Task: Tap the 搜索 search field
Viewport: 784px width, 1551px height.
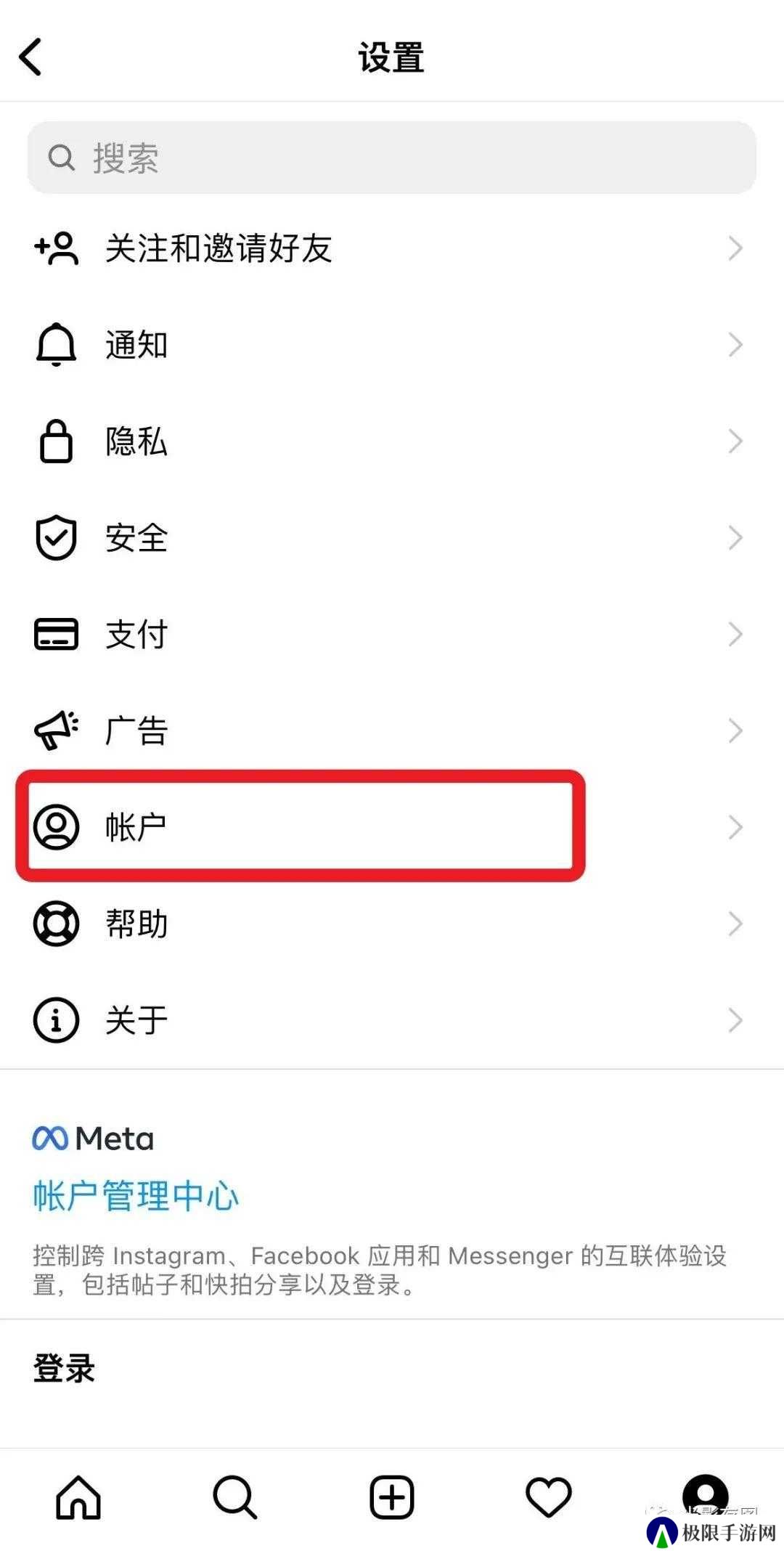Action: [x=392, y=158]
